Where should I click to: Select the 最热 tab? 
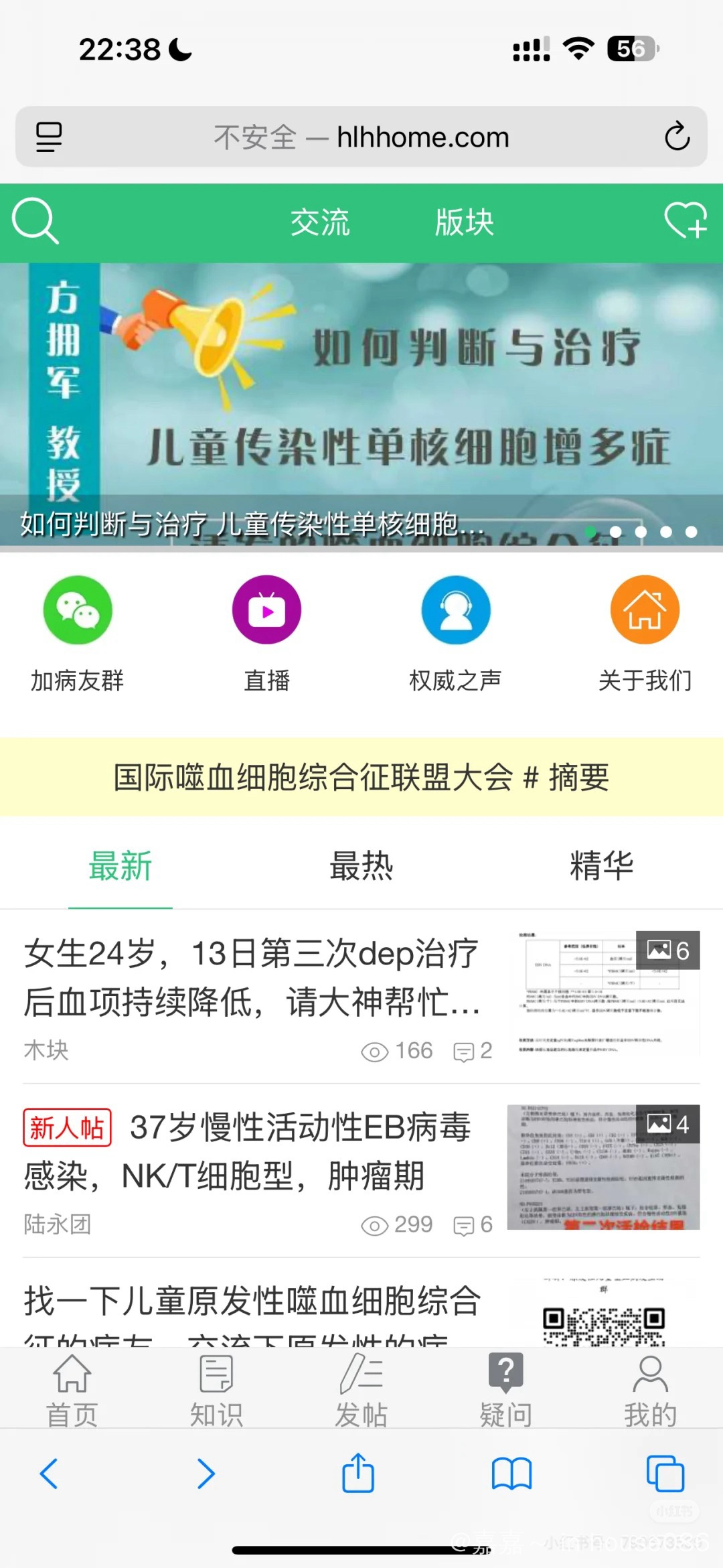tap(361, 865)
